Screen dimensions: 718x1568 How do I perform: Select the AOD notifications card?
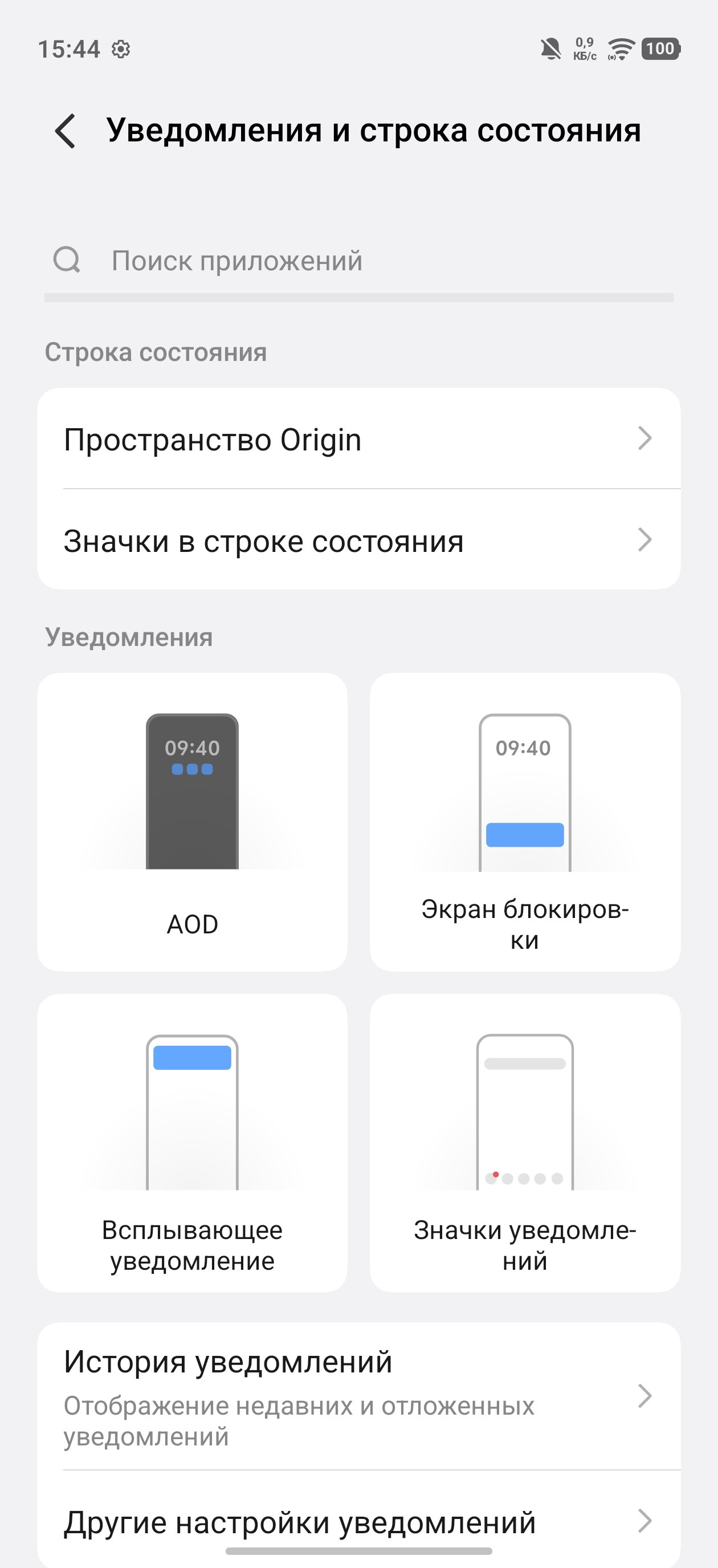tap(192, 821)
